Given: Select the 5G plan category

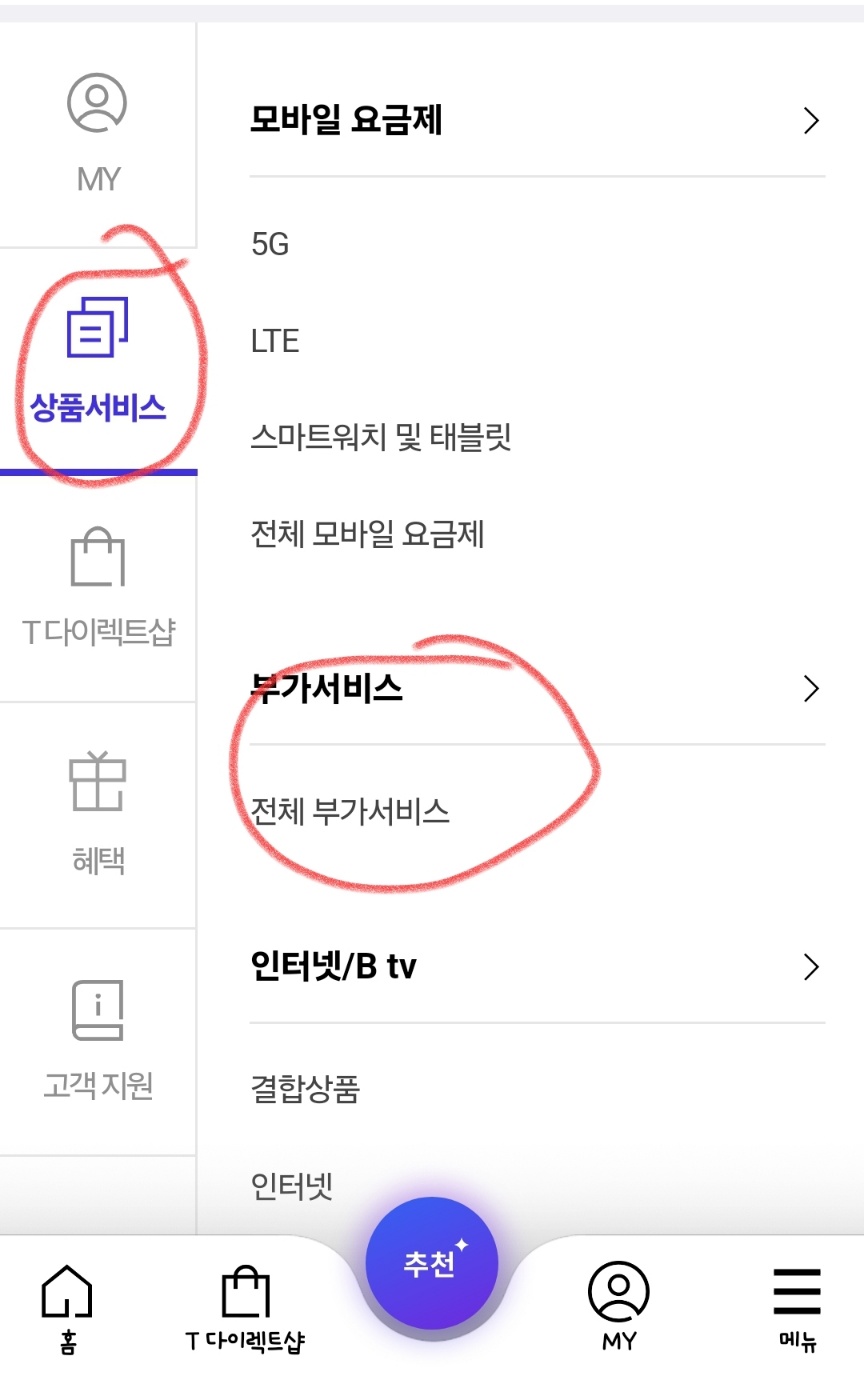Looking at the screenshot, I should tap(270, 244).
